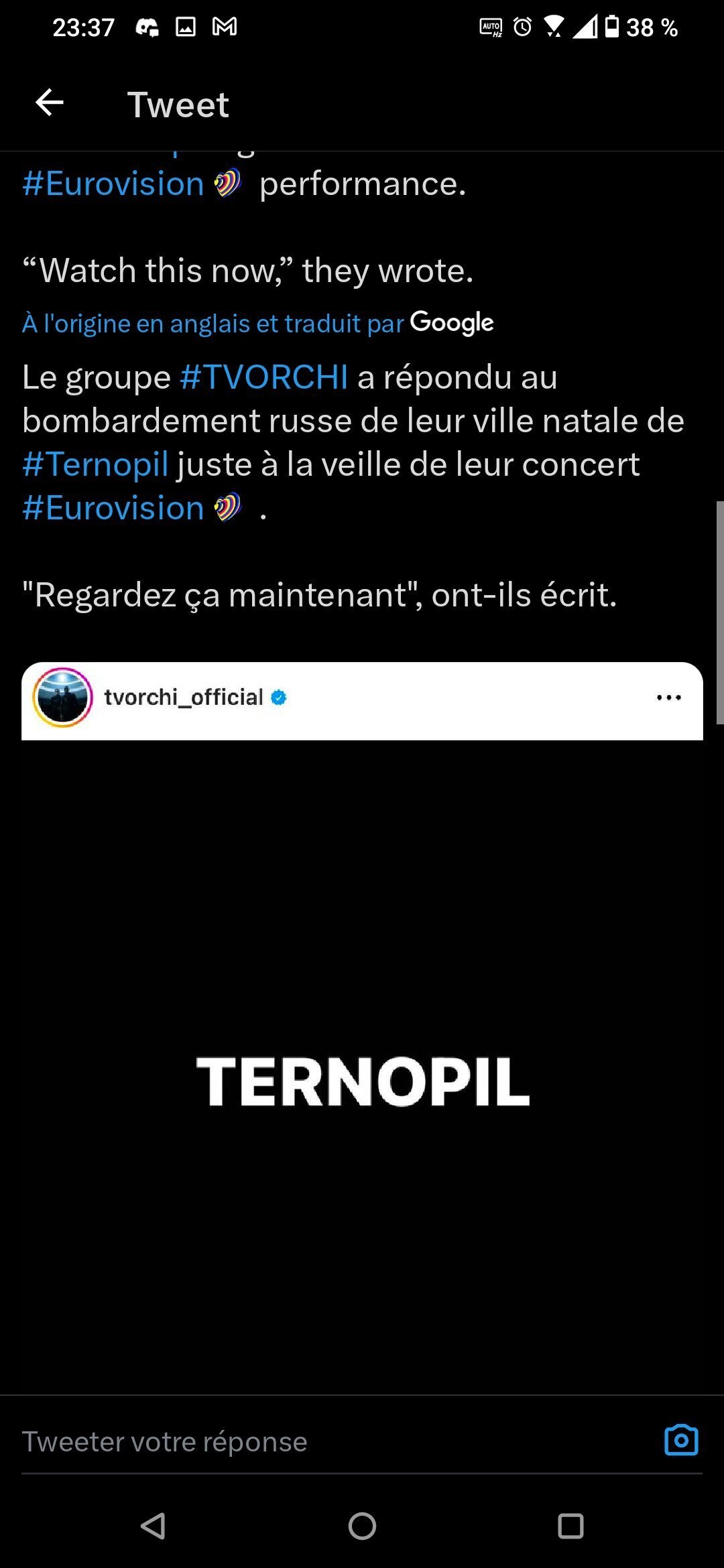Tap the system home button
Image resolution: width=724 pixels, height=1568 pixels.
click(362, 1526)
